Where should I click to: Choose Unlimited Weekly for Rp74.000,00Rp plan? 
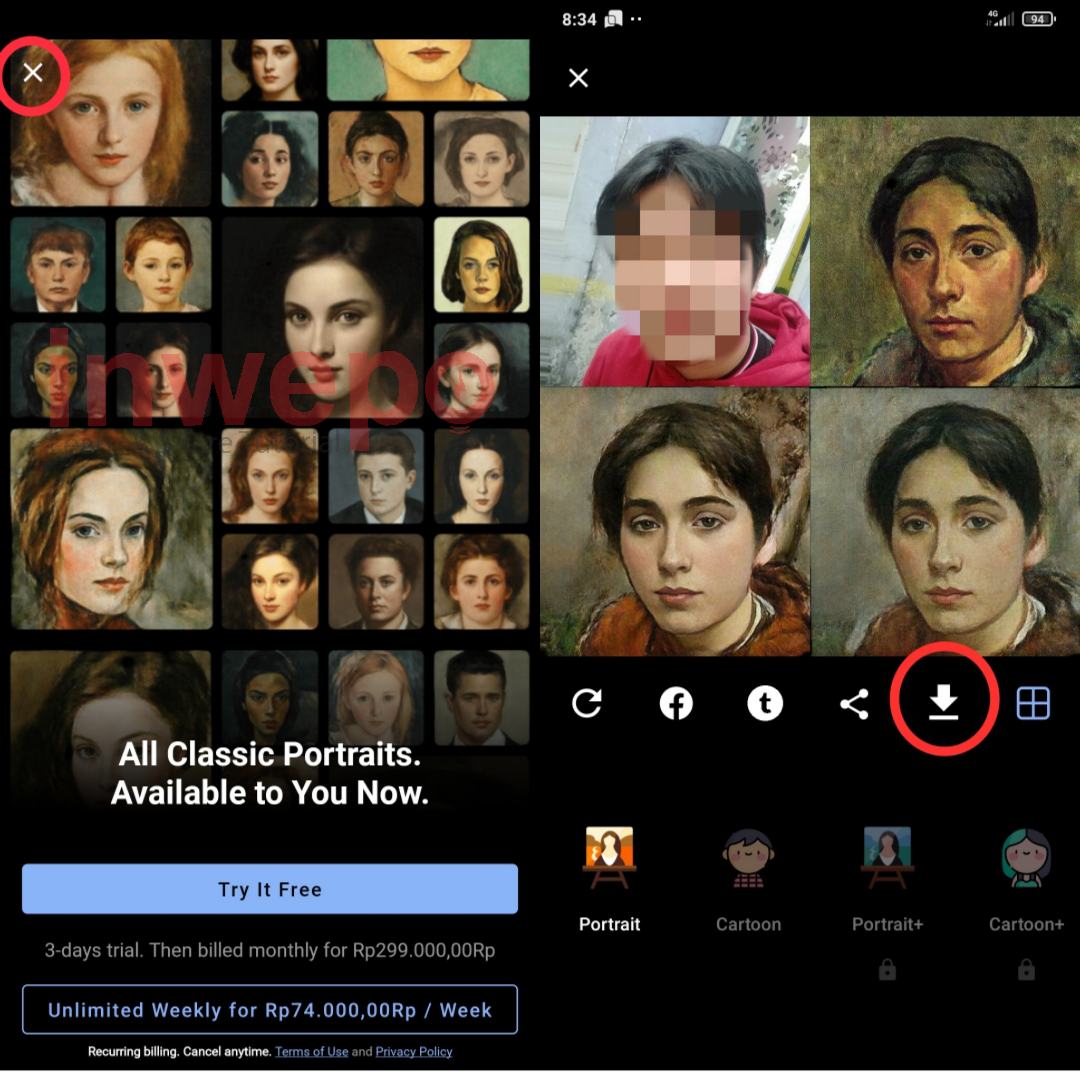coord(270,1009)
